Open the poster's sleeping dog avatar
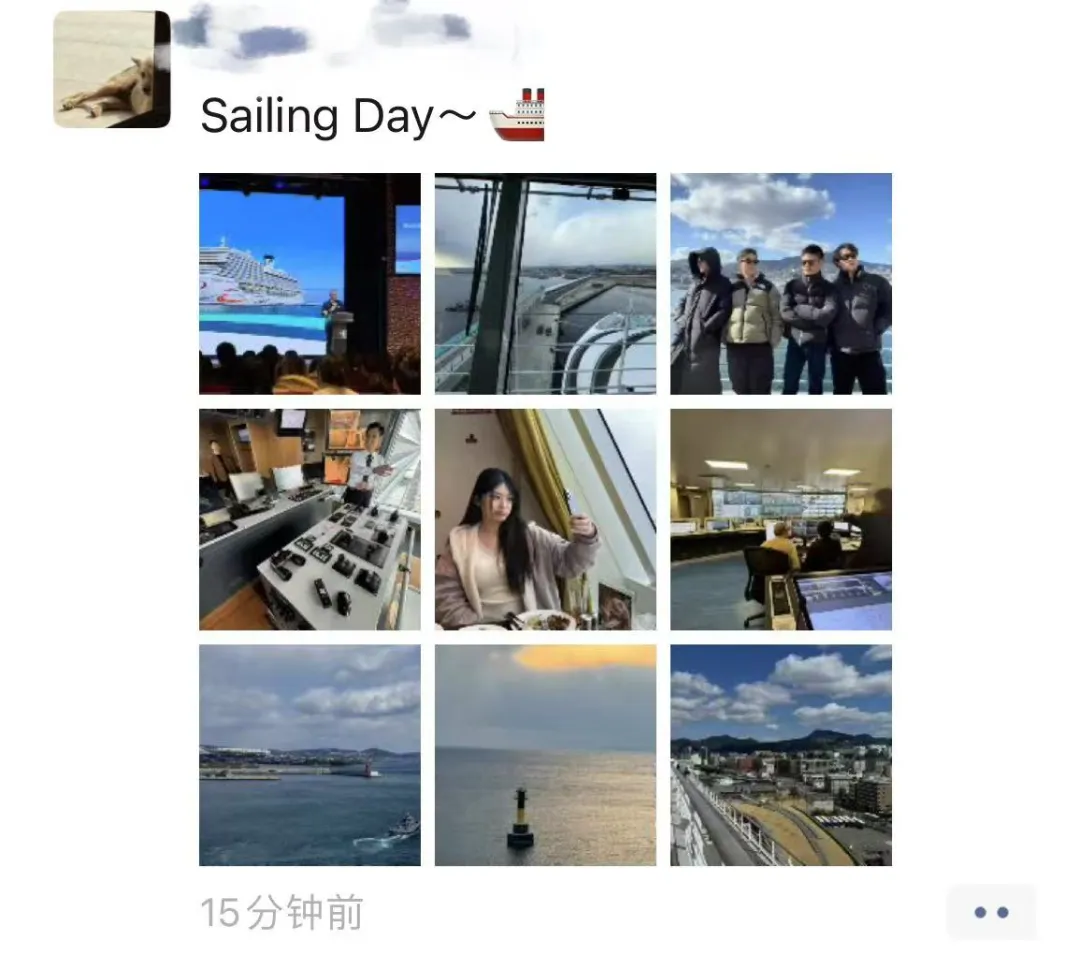The height and width of the screenshot is (955, 1080). point(112,70)
